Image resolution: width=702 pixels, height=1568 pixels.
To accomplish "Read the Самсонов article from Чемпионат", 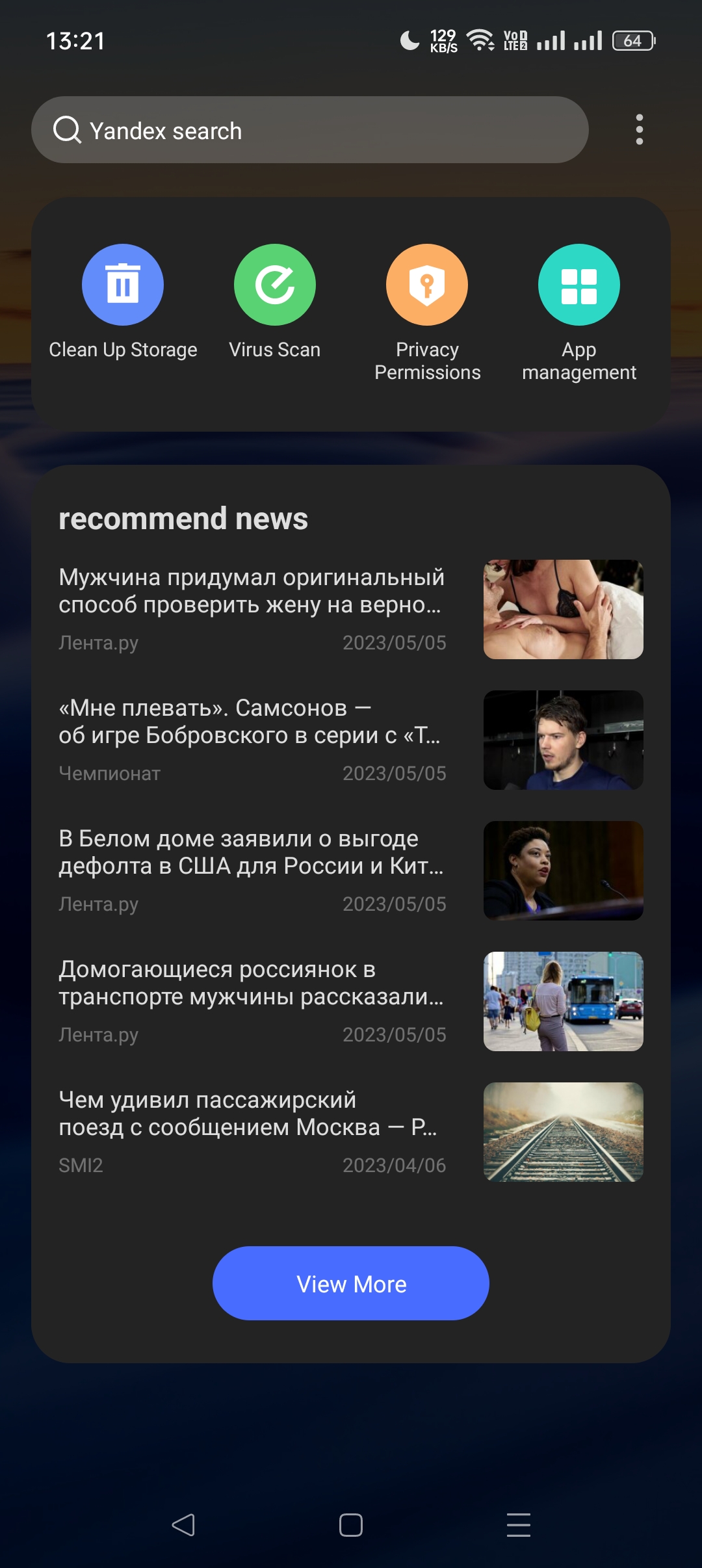I will pos(251,722).
